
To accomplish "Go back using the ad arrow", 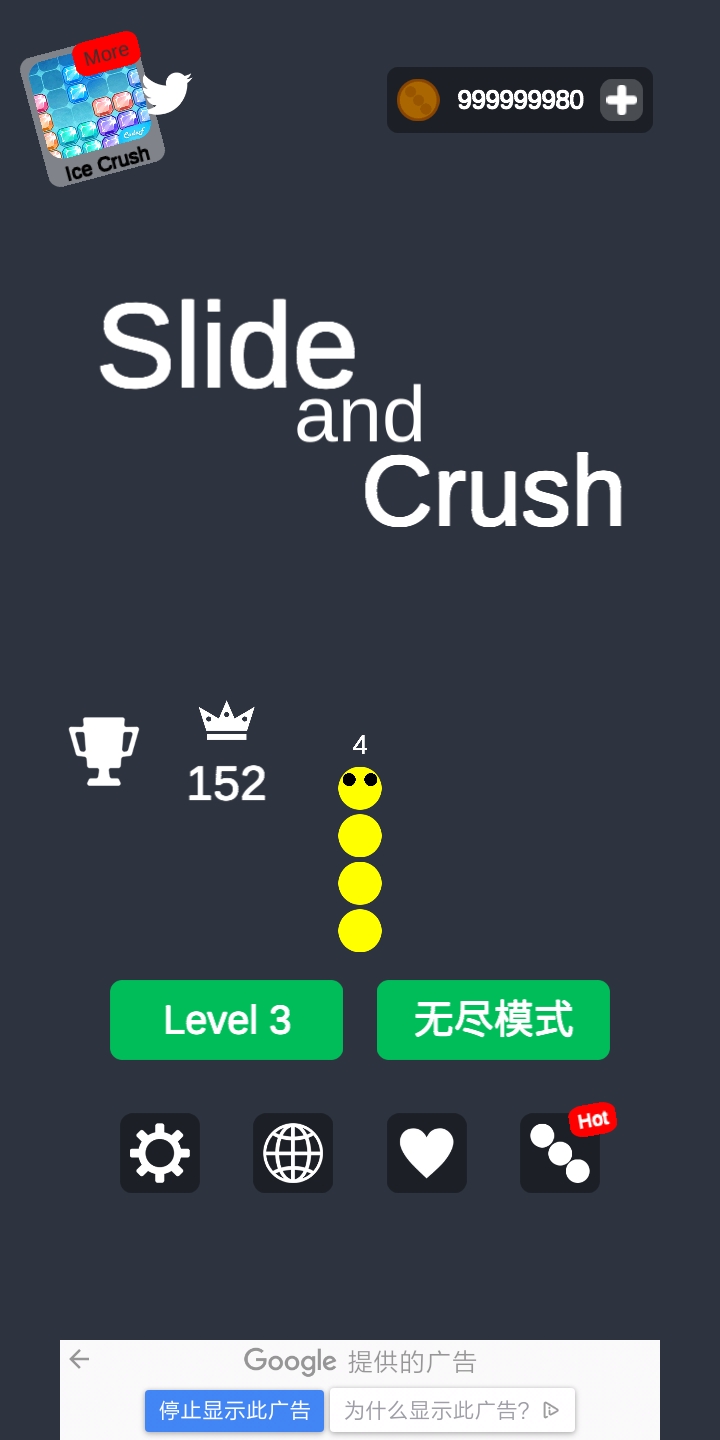I will (80, 1359).
